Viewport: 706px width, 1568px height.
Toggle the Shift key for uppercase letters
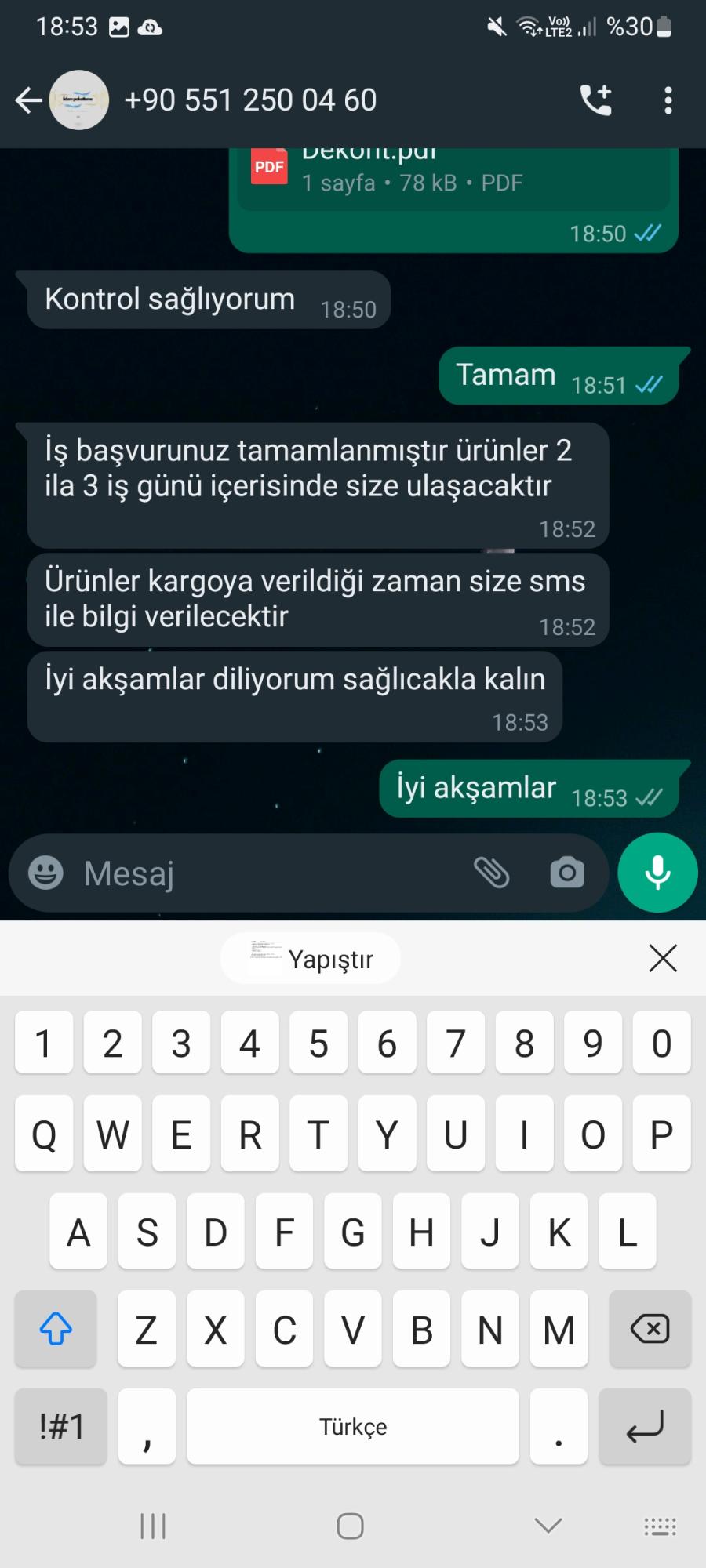(55, 1329)
